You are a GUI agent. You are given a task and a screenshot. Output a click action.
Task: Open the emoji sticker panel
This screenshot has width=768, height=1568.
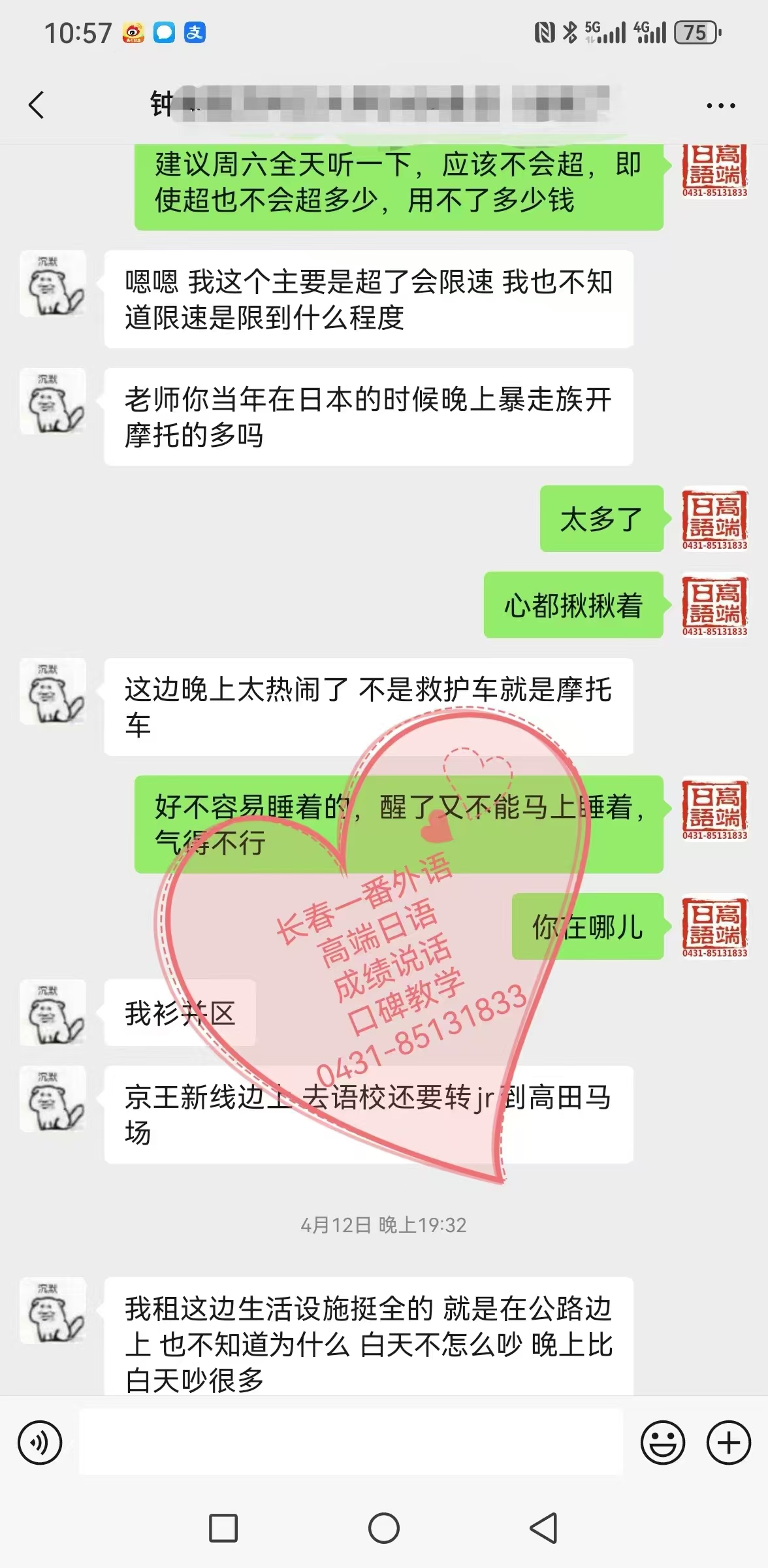[662, 1442]
